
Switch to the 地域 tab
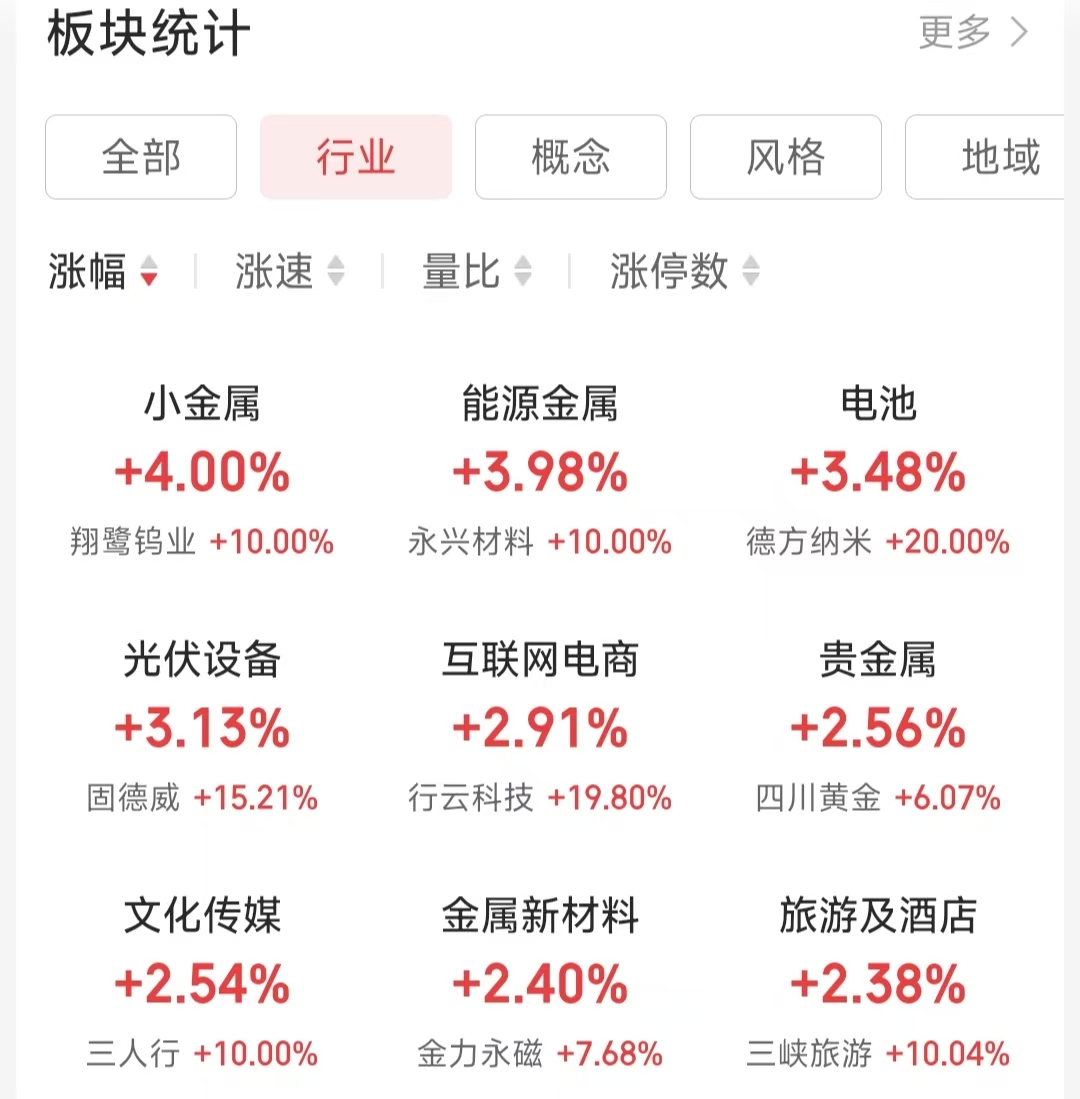click(x=995, y=158)
